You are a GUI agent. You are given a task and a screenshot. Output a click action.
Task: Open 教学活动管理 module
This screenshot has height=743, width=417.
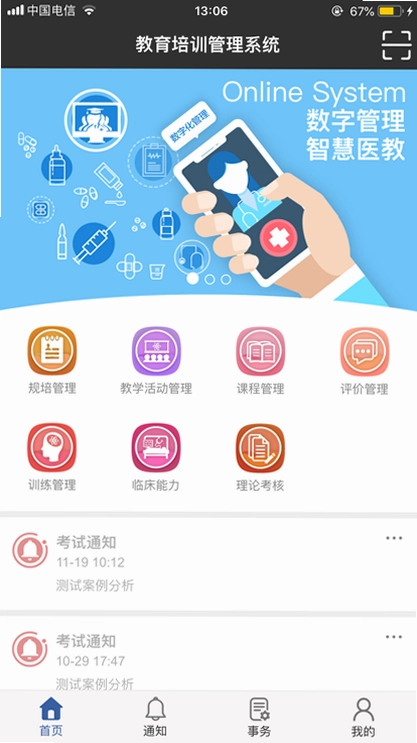pos(156,361)
